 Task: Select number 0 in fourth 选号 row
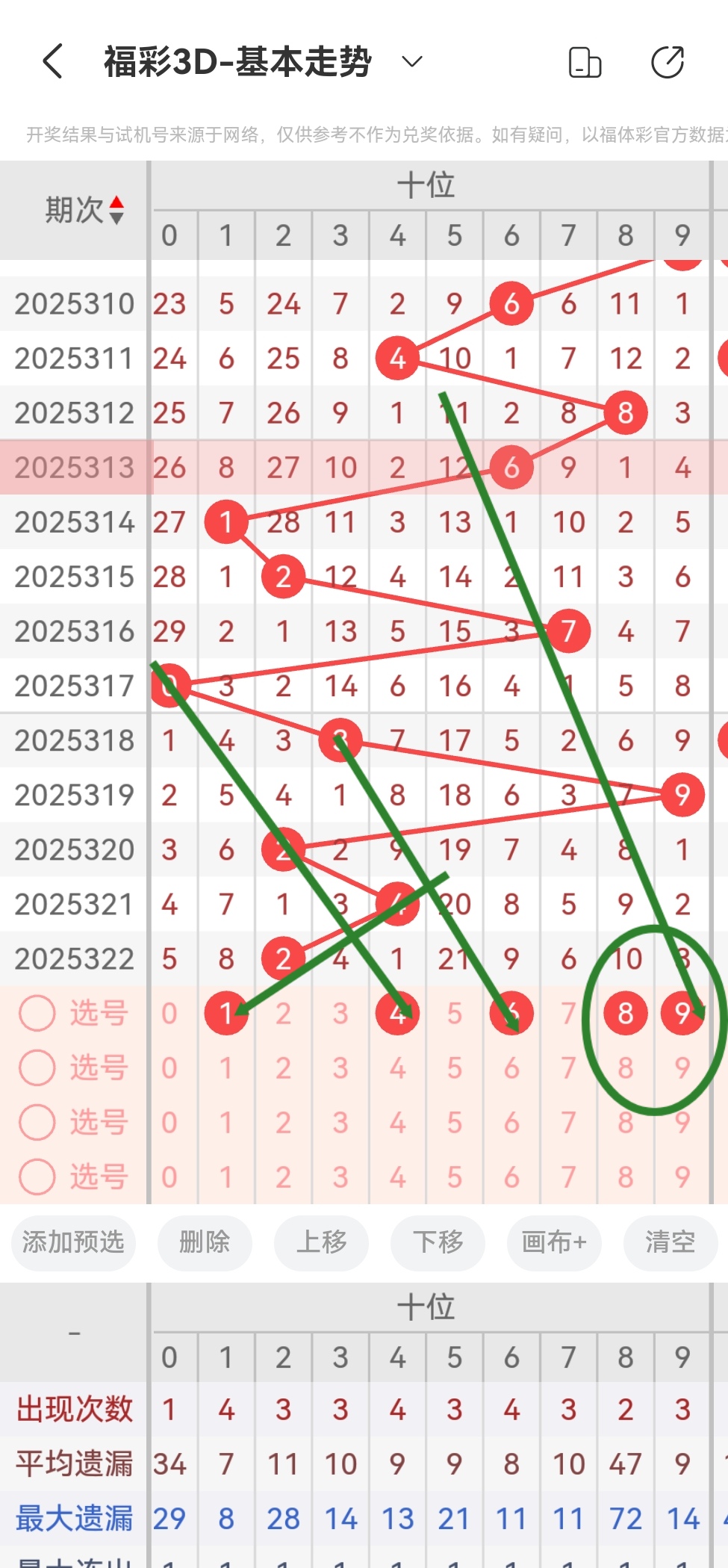pos(169,1177)
